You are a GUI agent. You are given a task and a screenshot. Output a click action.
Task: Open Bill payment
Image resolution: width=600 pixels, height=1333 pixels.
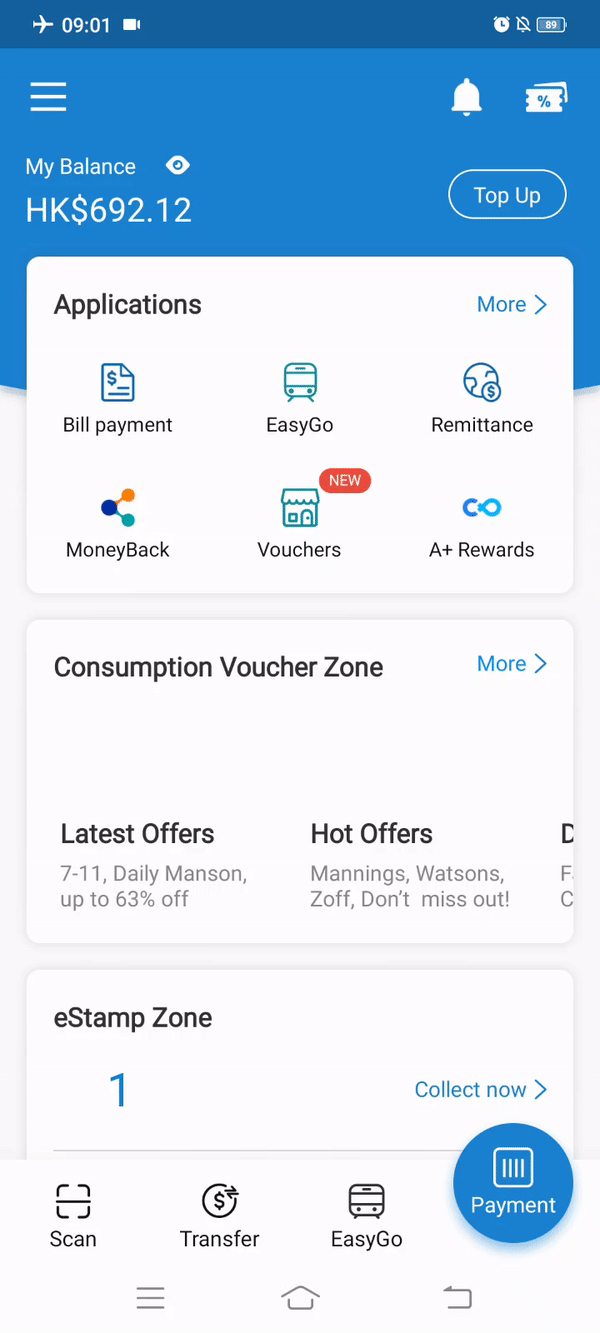118,398
